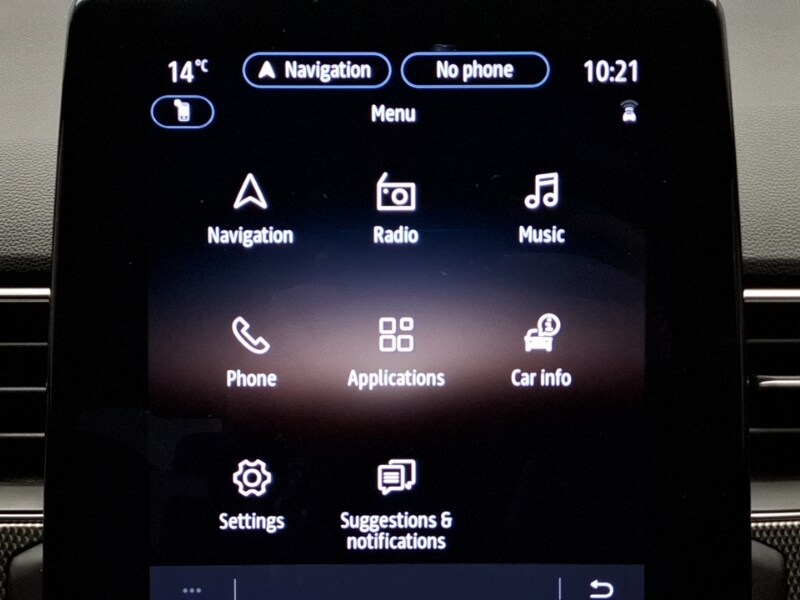Image resolution: width=800 pixels, height=600 pixels.
Task: Open the three-dot options menu
Action: click(x=192, y=589)
